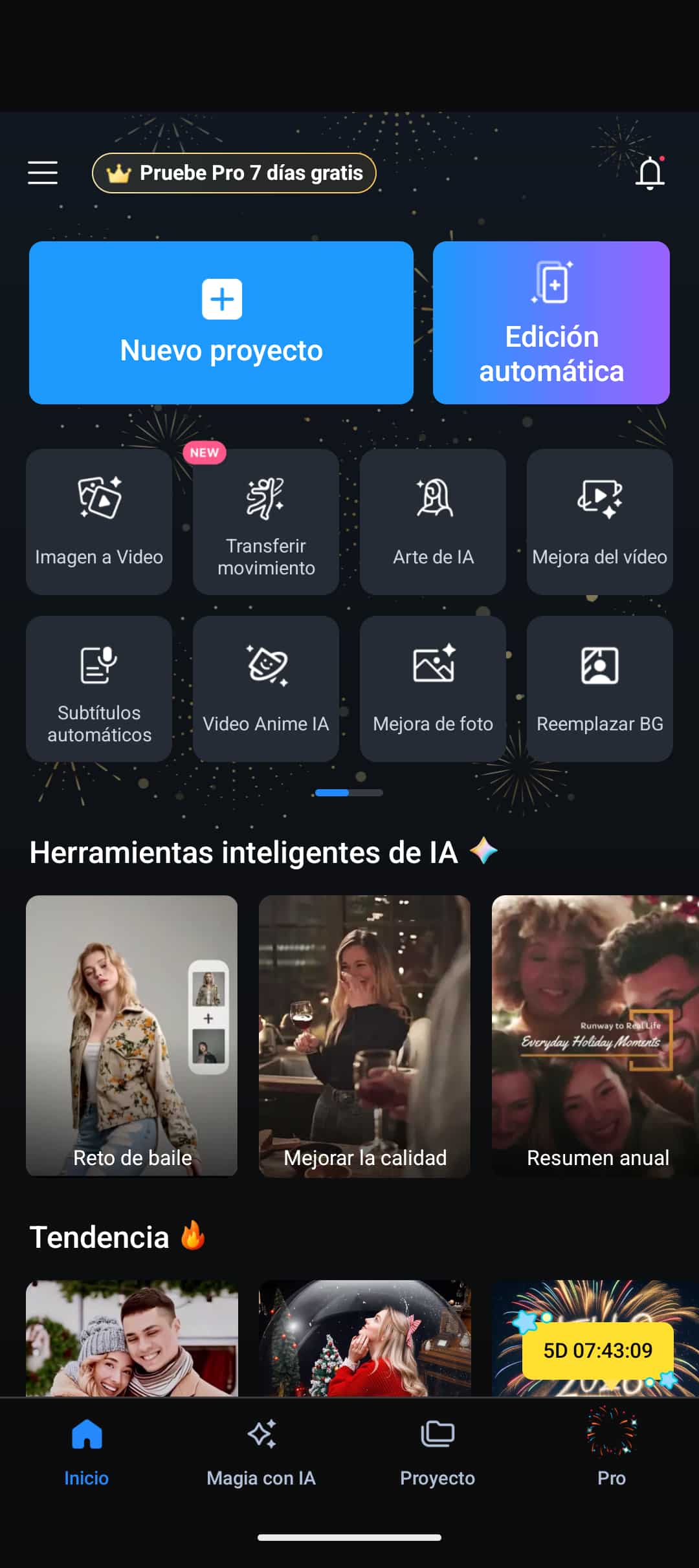Select Imagen a Video tool
The image size is (699, 1568).
99,522
